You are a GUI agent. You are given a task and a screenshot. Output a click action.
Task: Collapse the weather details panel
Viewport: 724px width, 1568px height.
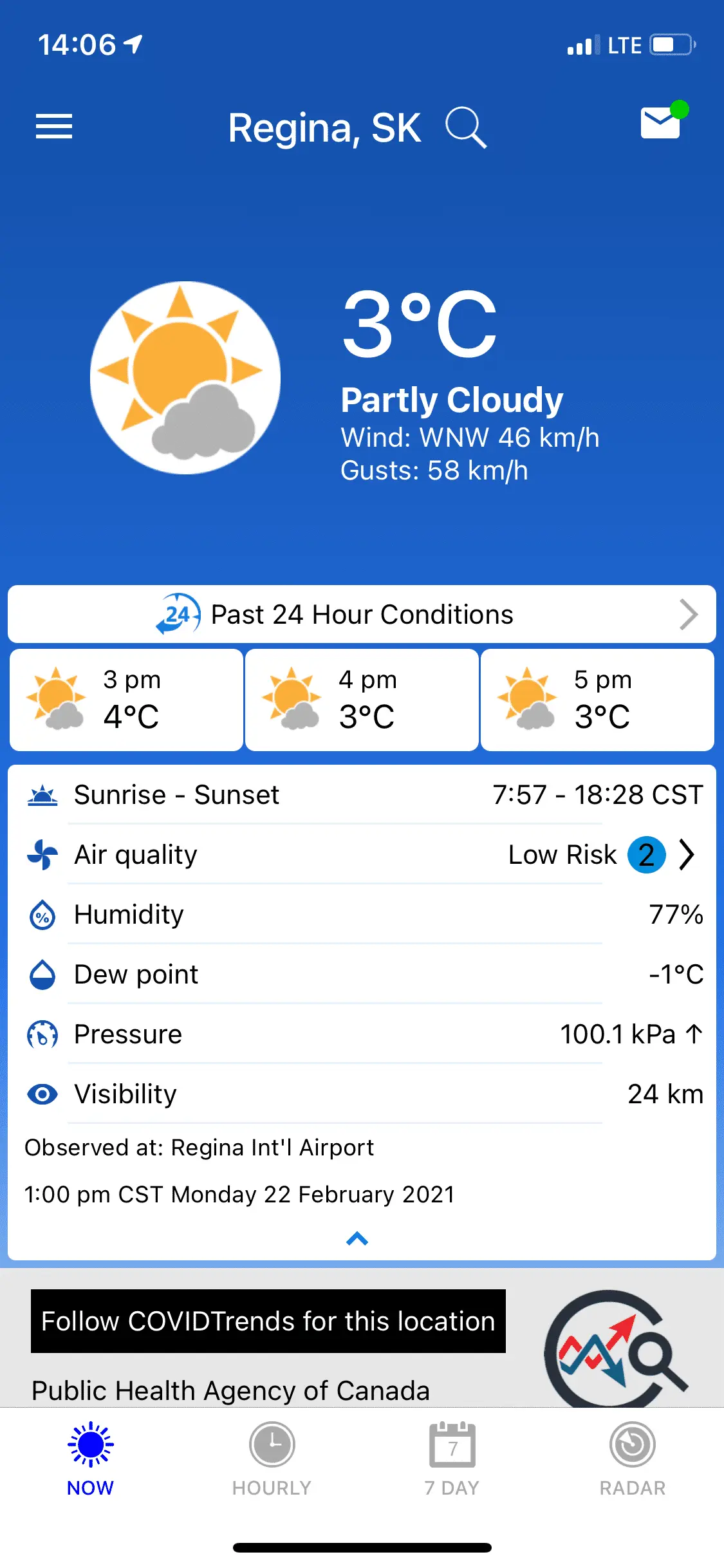click(x=357, y=1238)
